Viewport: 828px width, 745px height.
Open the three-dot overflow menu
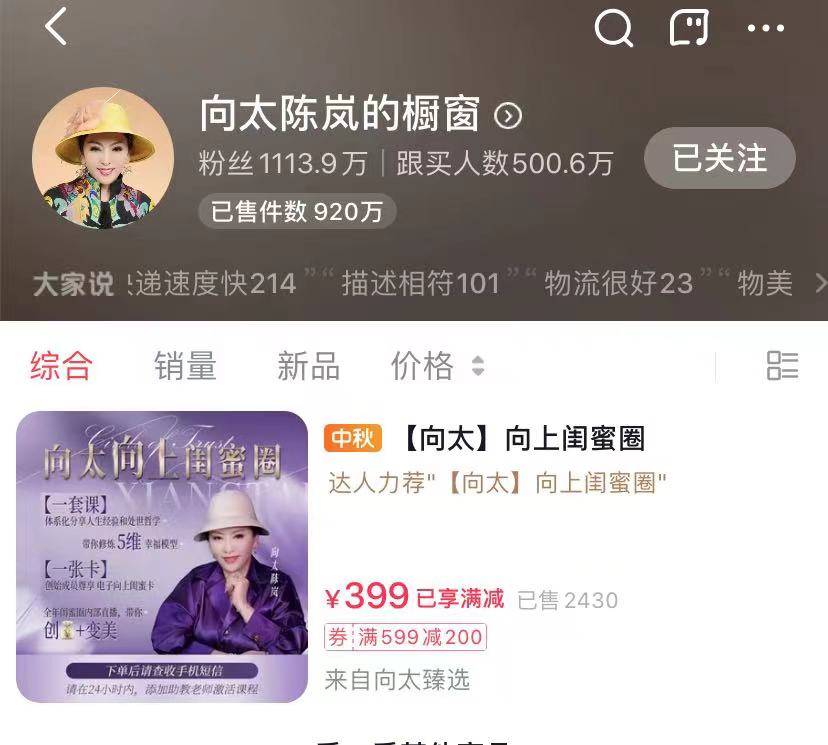(766, 28)
